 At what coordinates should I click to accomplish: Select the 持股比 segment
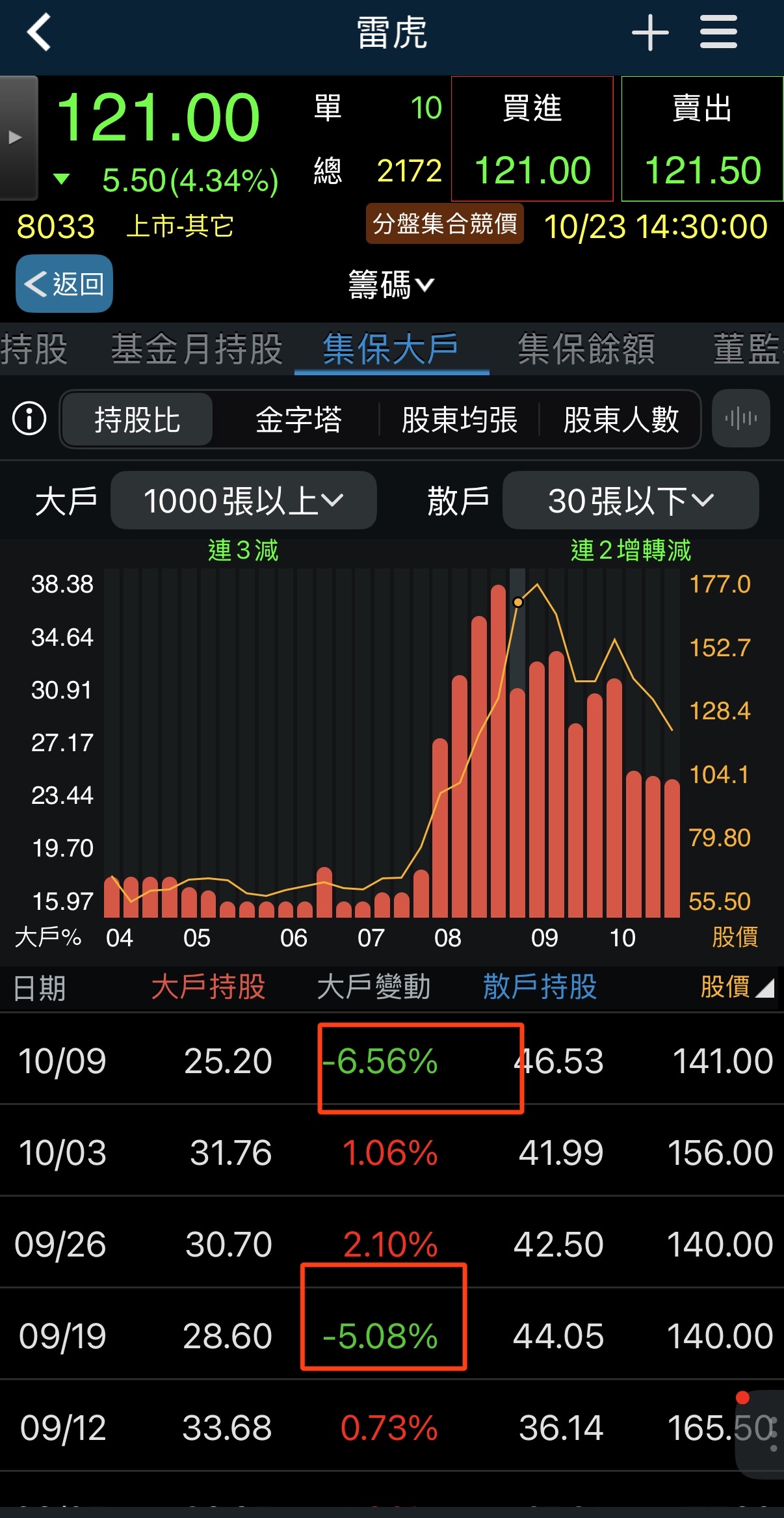coord(137,419)
